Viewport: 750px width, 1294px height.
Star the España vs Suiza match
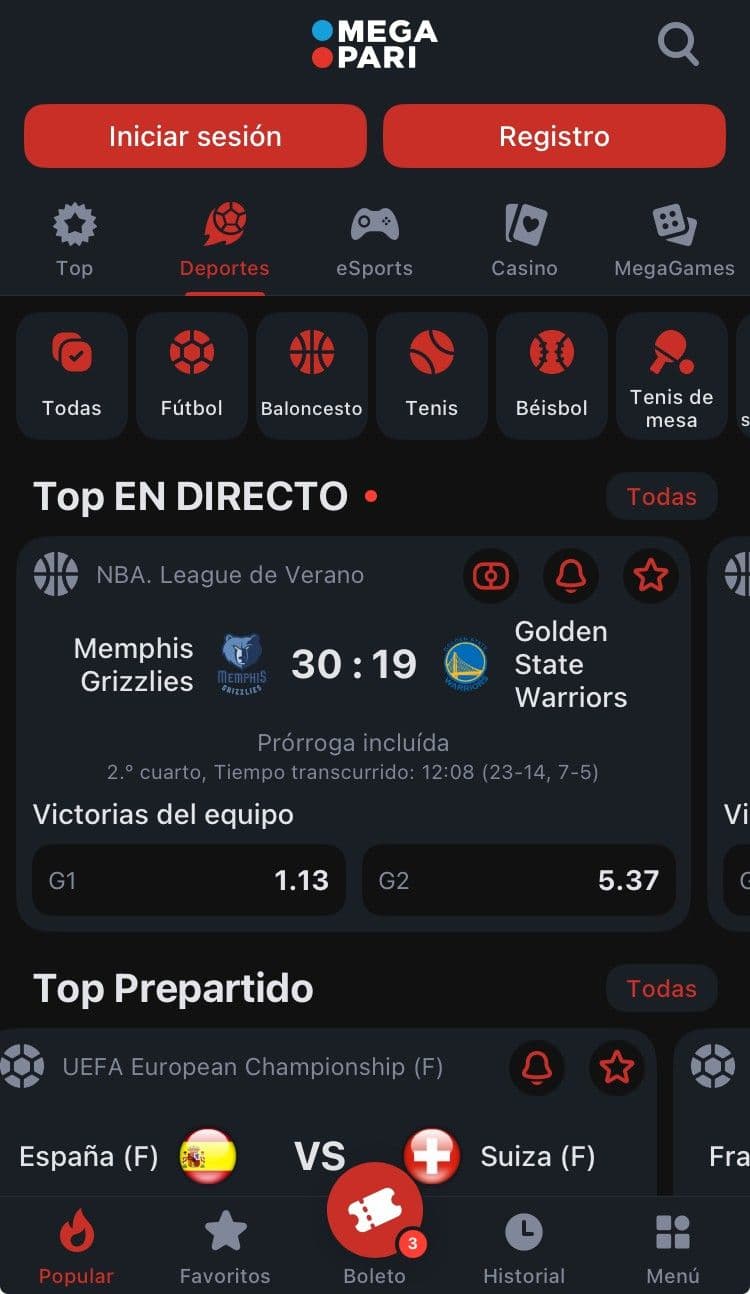(x=617, y=1067)
